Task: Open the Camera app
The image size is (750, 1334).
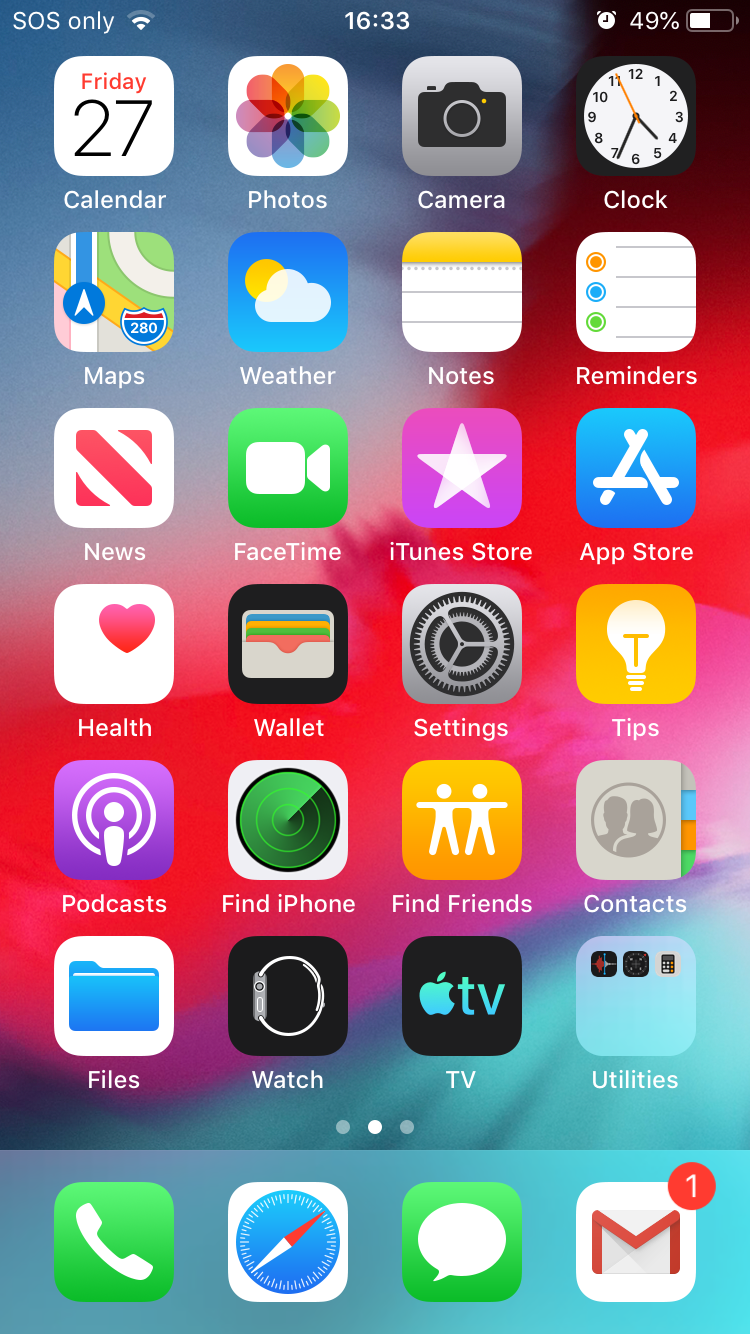Action: pyautogui.click(x=462, y=116)
